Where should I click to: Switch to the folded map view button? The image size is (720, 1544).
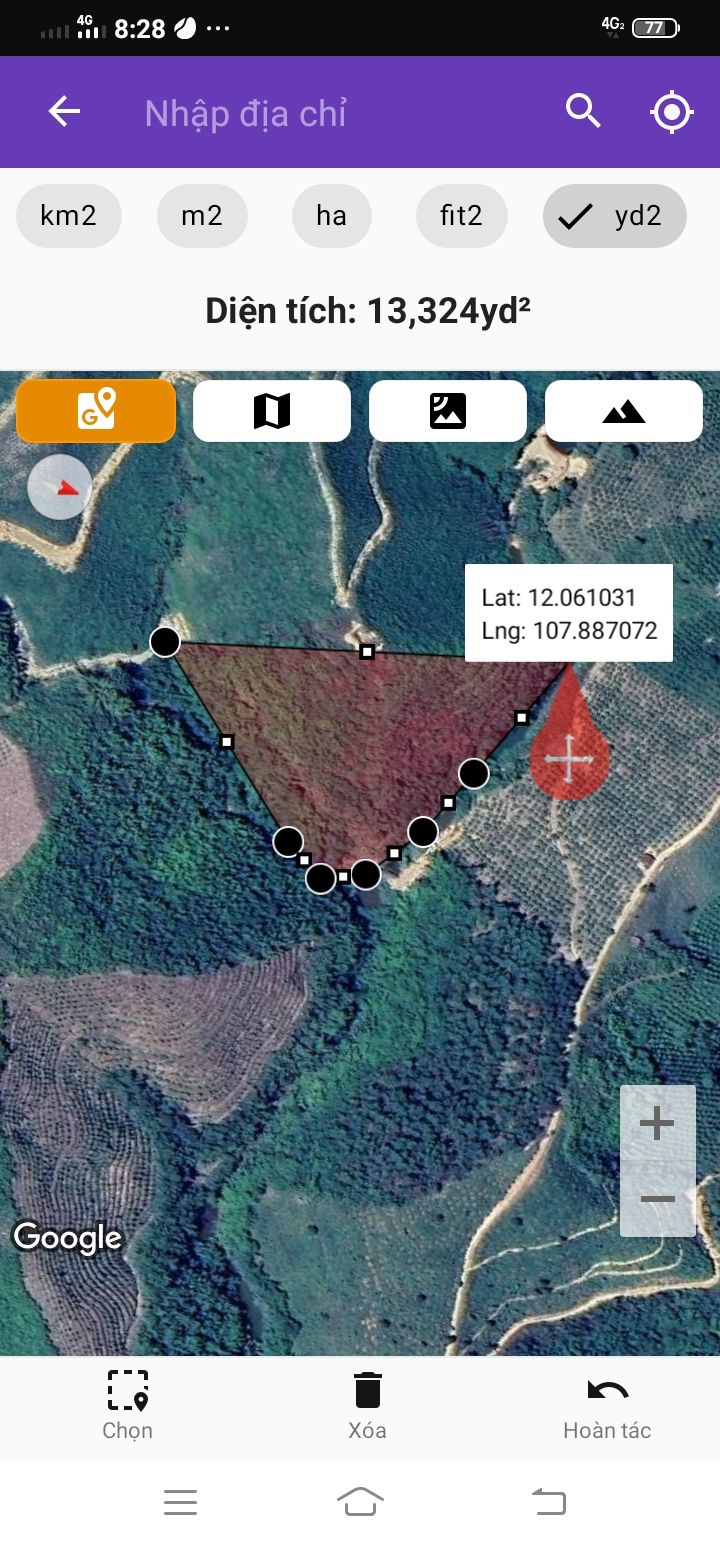click(272, 410)
